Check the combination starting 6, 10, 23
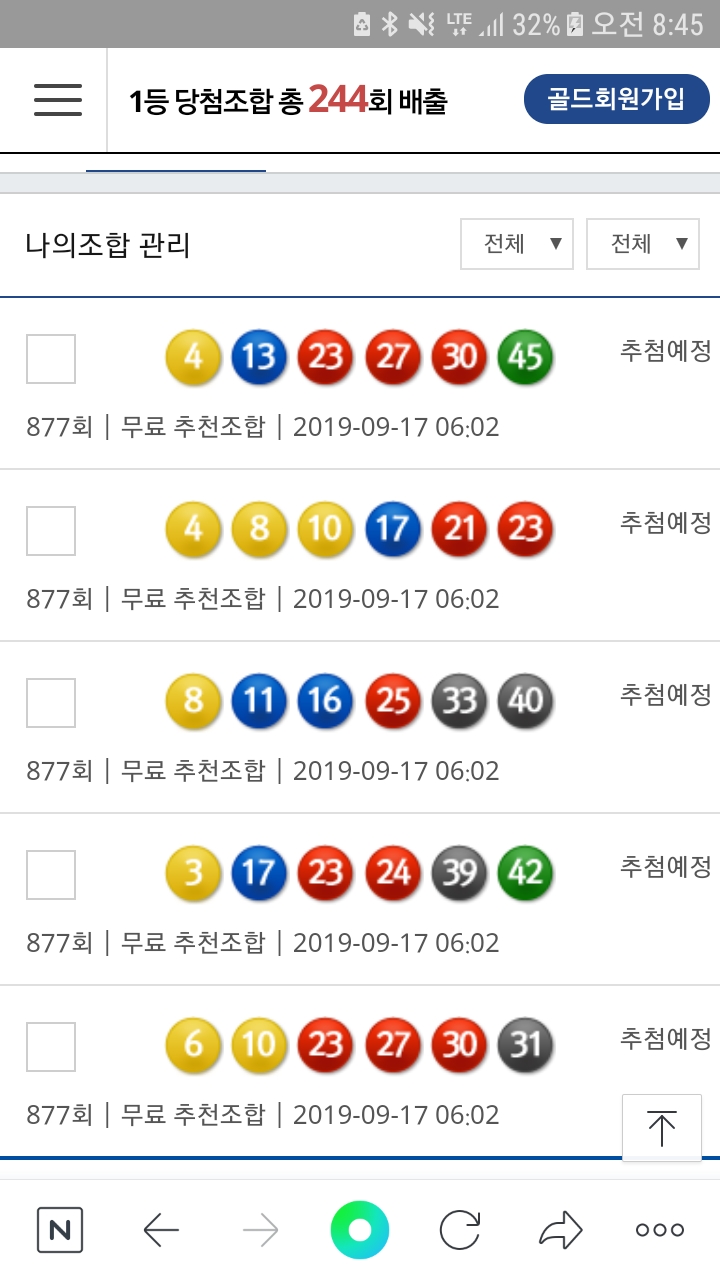The height and width of the screenshot is (1280, 720). (51, 1047)
